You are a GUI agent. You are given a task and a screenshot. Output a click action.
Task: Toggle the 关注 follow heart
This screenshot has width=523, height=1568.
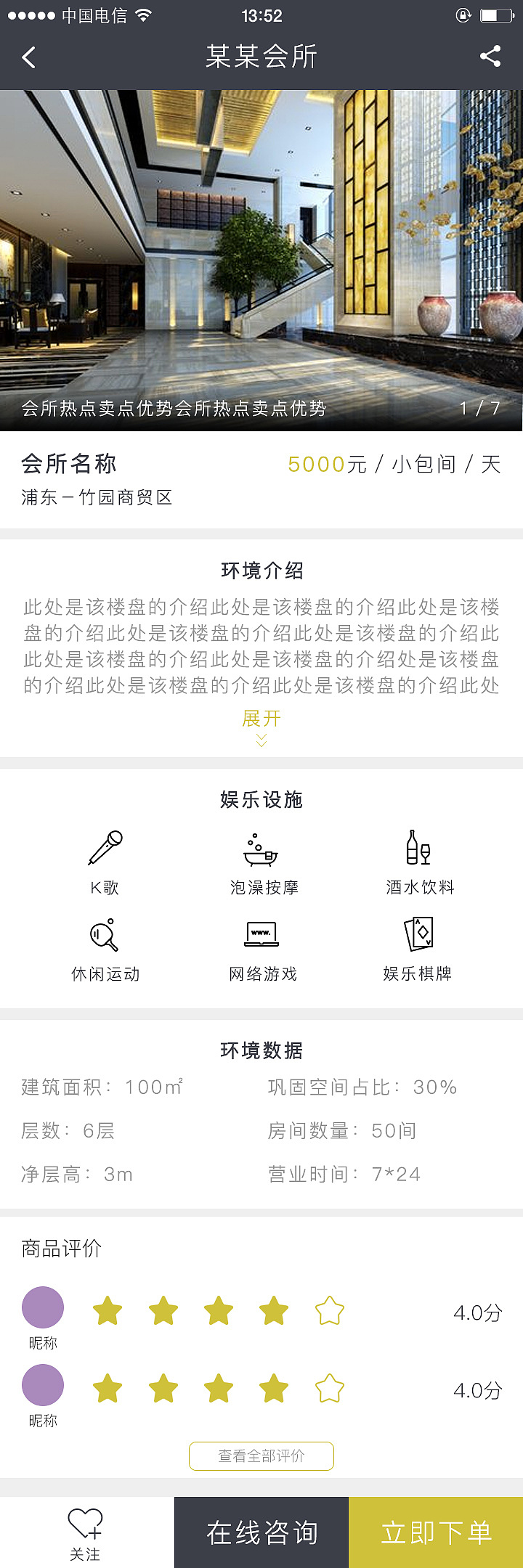tap(85, 1524)
